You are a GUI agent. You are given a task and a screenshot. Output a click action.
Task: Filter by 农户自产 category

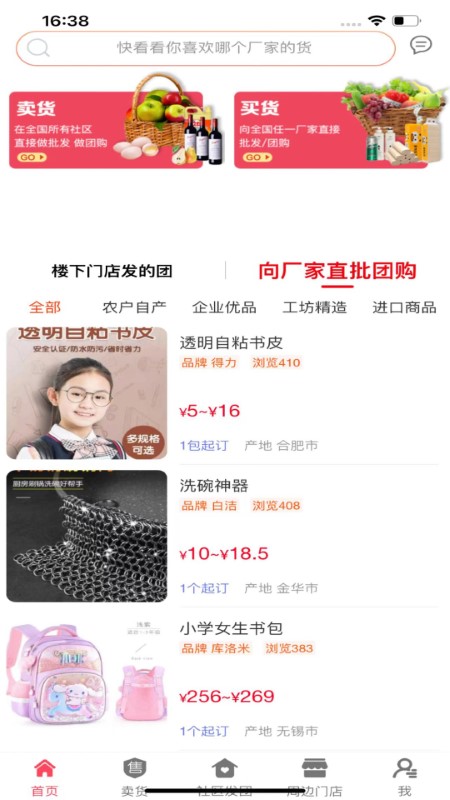coord(135,307)
